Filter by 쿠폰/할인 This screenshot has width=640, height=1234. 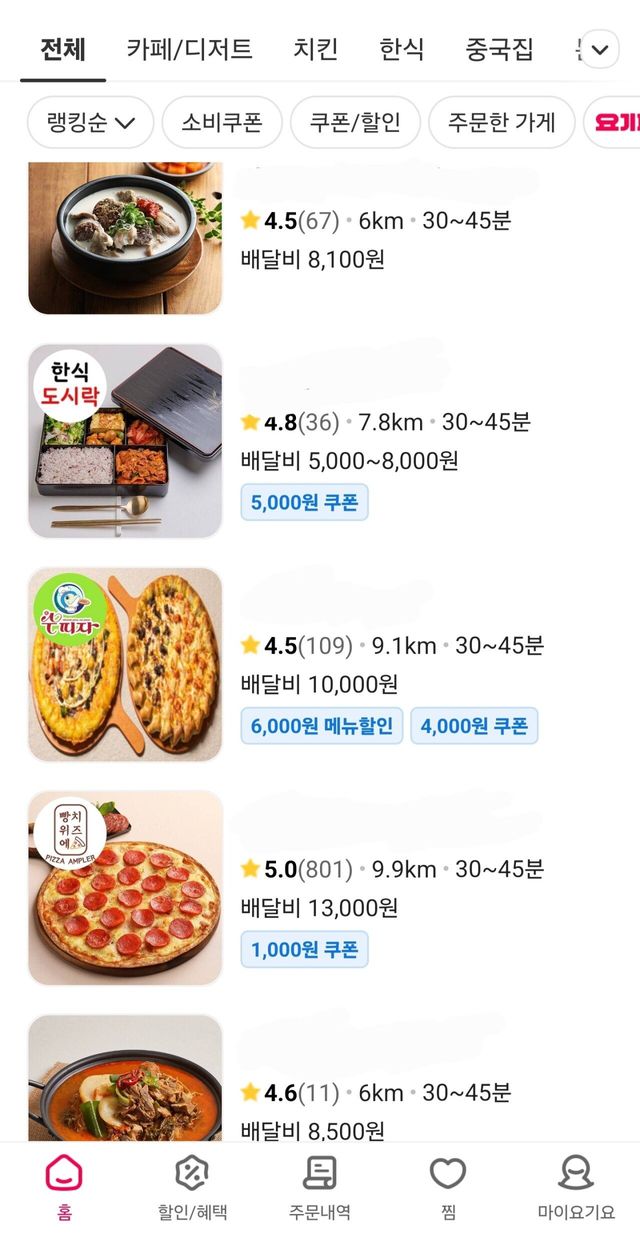tap(355, 123)
